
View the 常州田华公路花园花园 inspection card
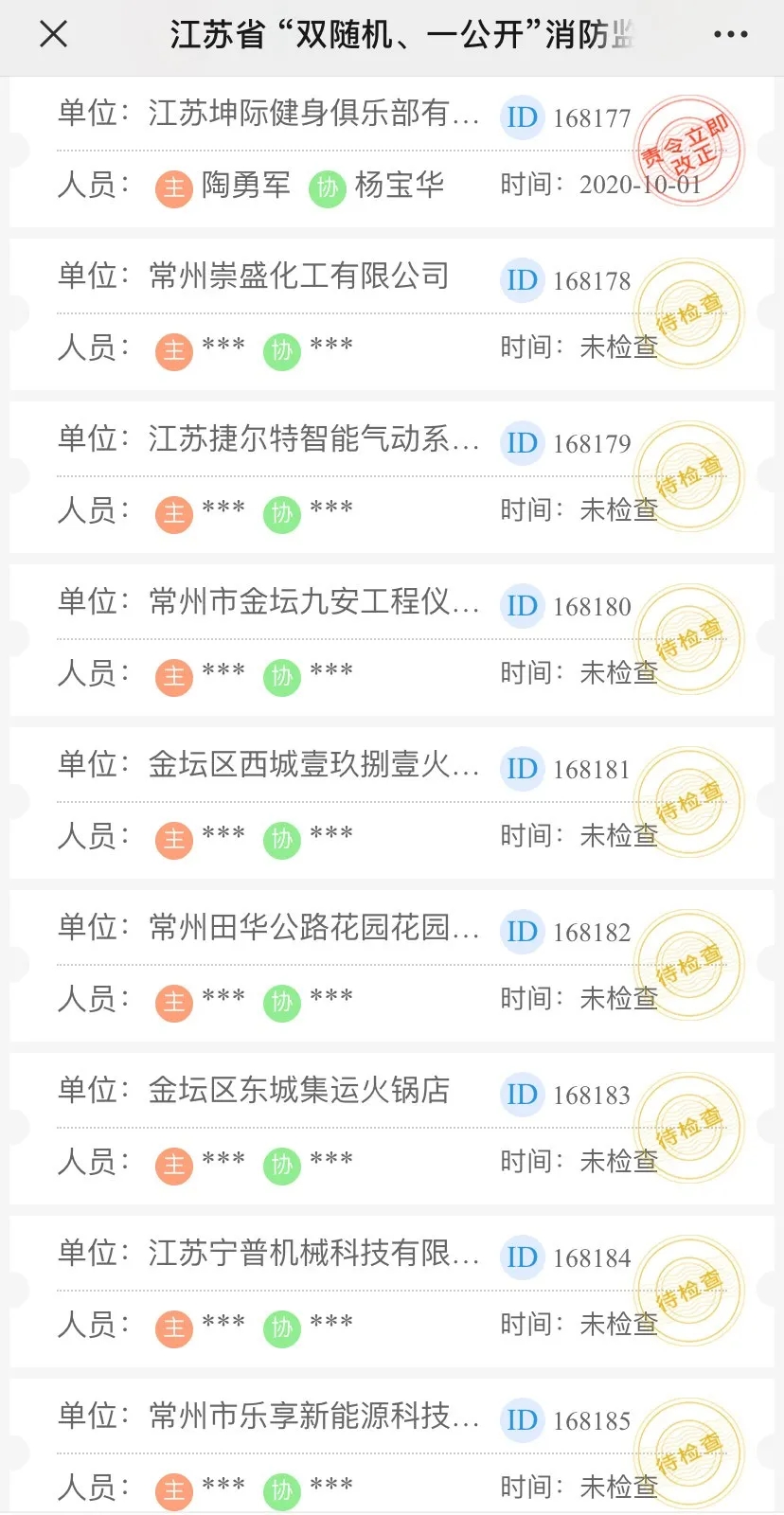[312, 929]
